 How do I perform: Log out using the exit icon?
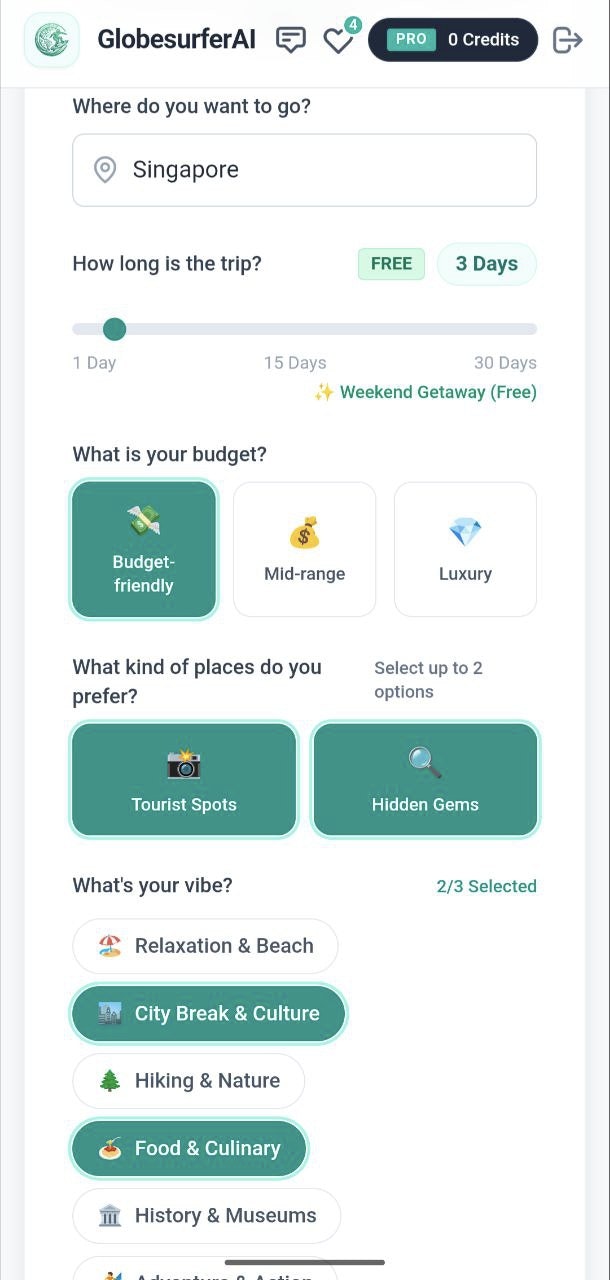pyautogui.click(x=567, y=40)
